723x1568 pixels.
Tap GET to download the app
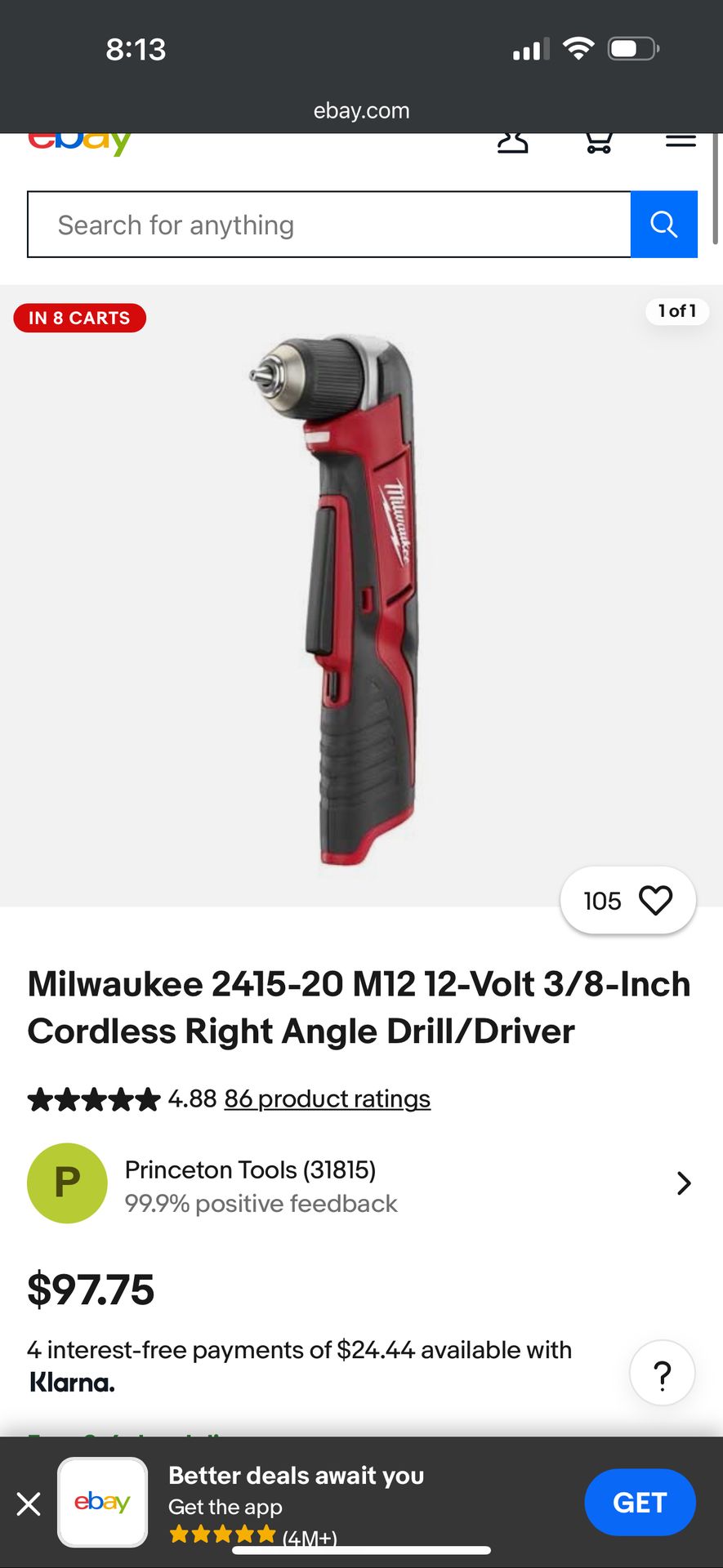tap(639, 1503)
